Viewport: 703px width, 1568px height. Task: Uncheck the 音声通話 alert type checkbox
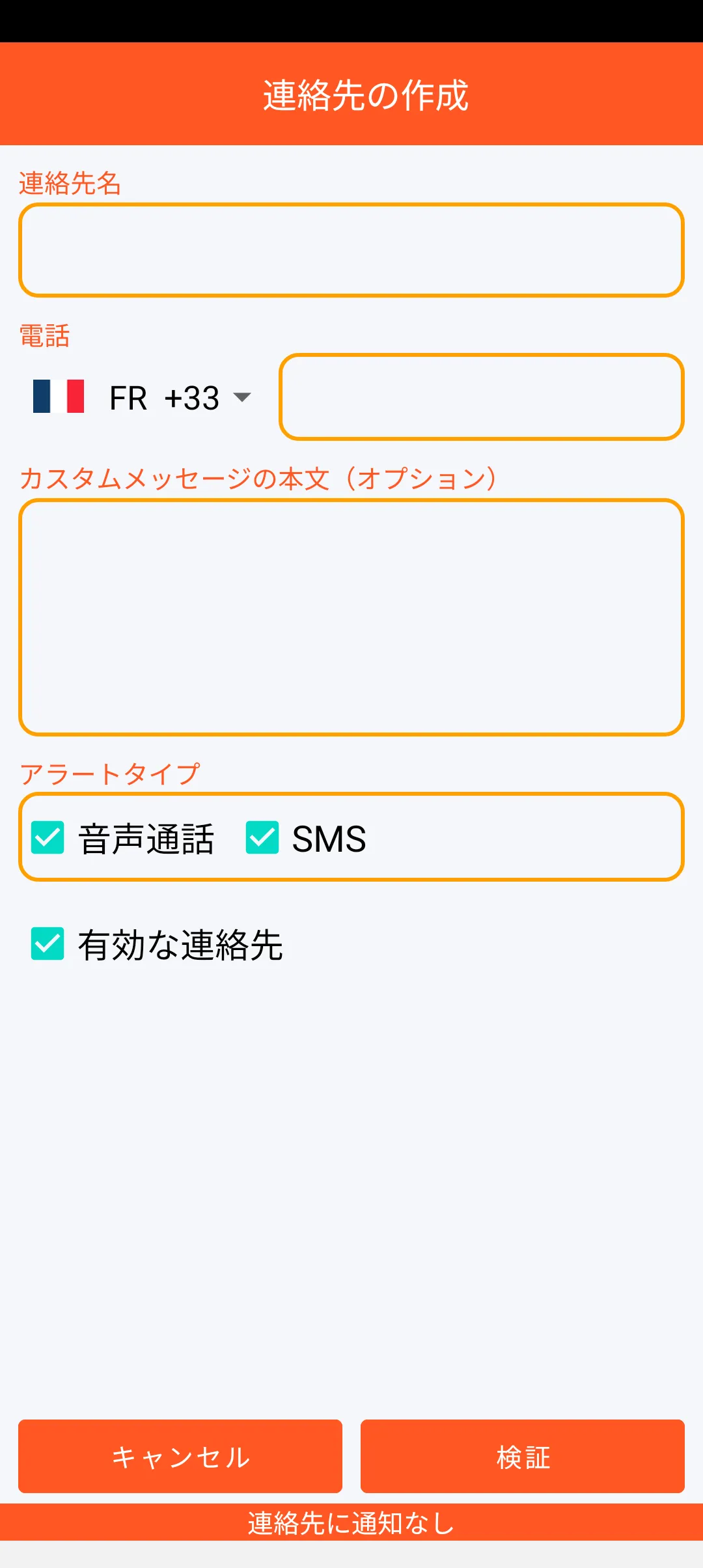click(x=48, y=837)
